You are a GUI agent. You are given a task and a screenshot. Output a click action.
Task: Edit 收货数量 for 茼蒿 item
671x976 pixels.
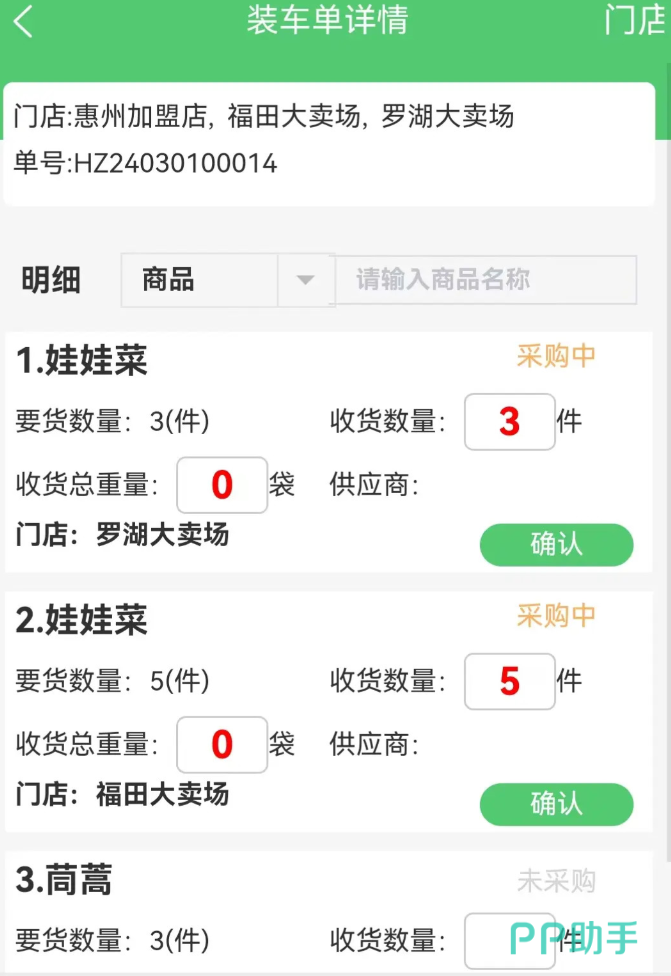[x=509, y=940]
